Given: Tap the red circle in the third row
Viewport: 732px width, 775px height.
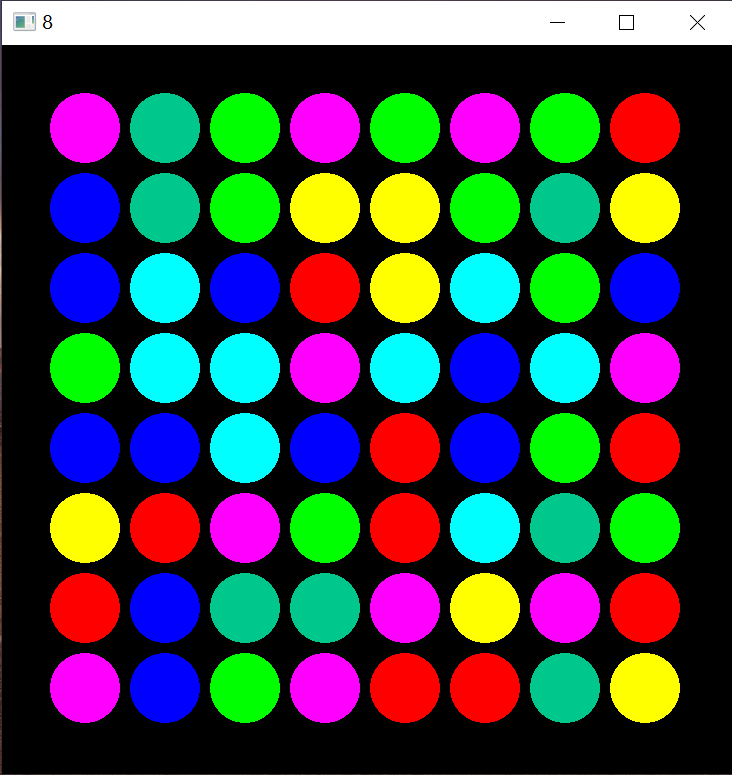Looking at the screenshot, I should (x=325, y=288).
